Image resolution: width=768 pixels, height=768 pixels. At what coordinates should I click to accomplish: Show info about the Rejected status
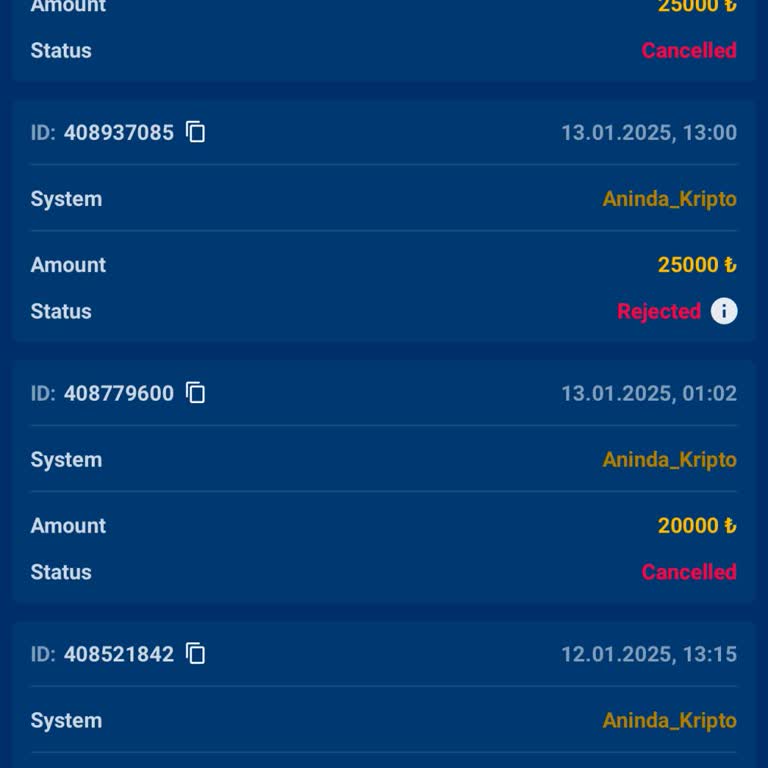[724, 311]
